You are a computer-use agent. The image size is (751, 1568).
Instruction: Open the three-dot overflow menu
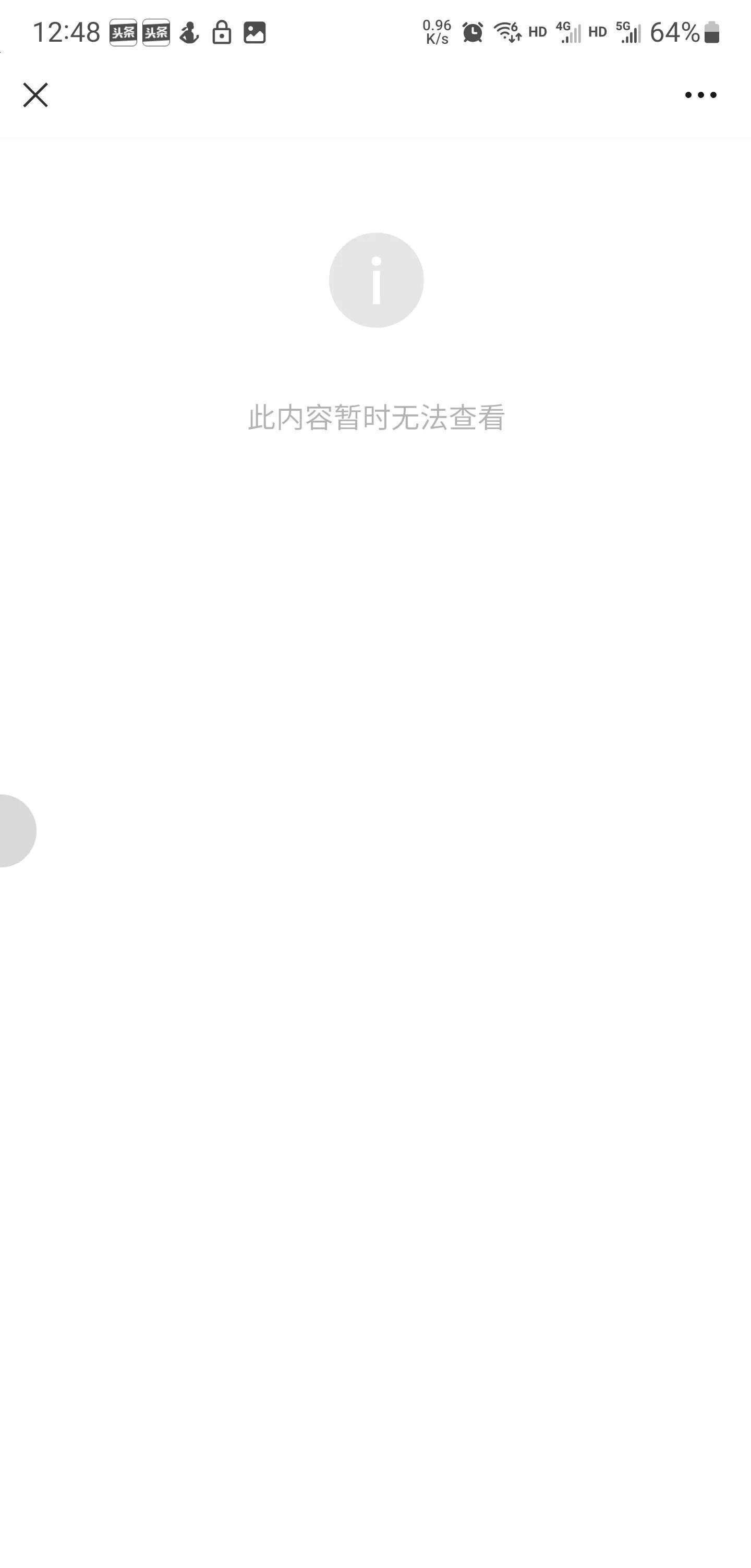click(700, 95)
